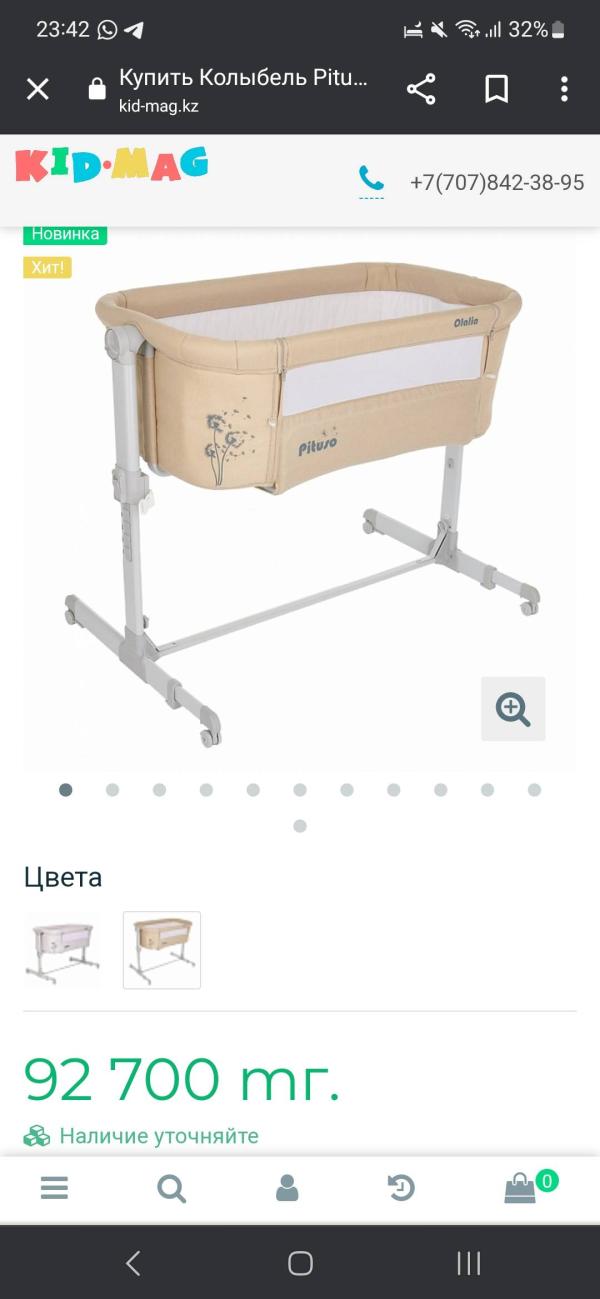Select the white cradle color option

[x=62, y=950]
